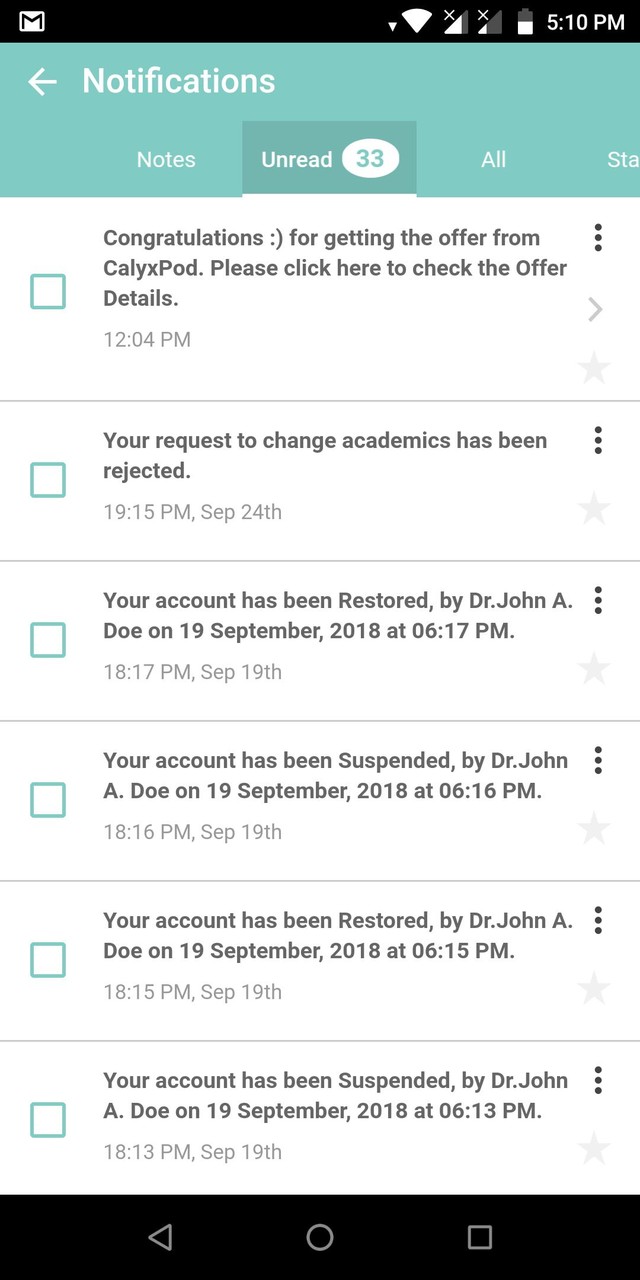Check the academics request rejected notification
The height and width of the screenshot is (1280, 640).
[x=48, y=480]
